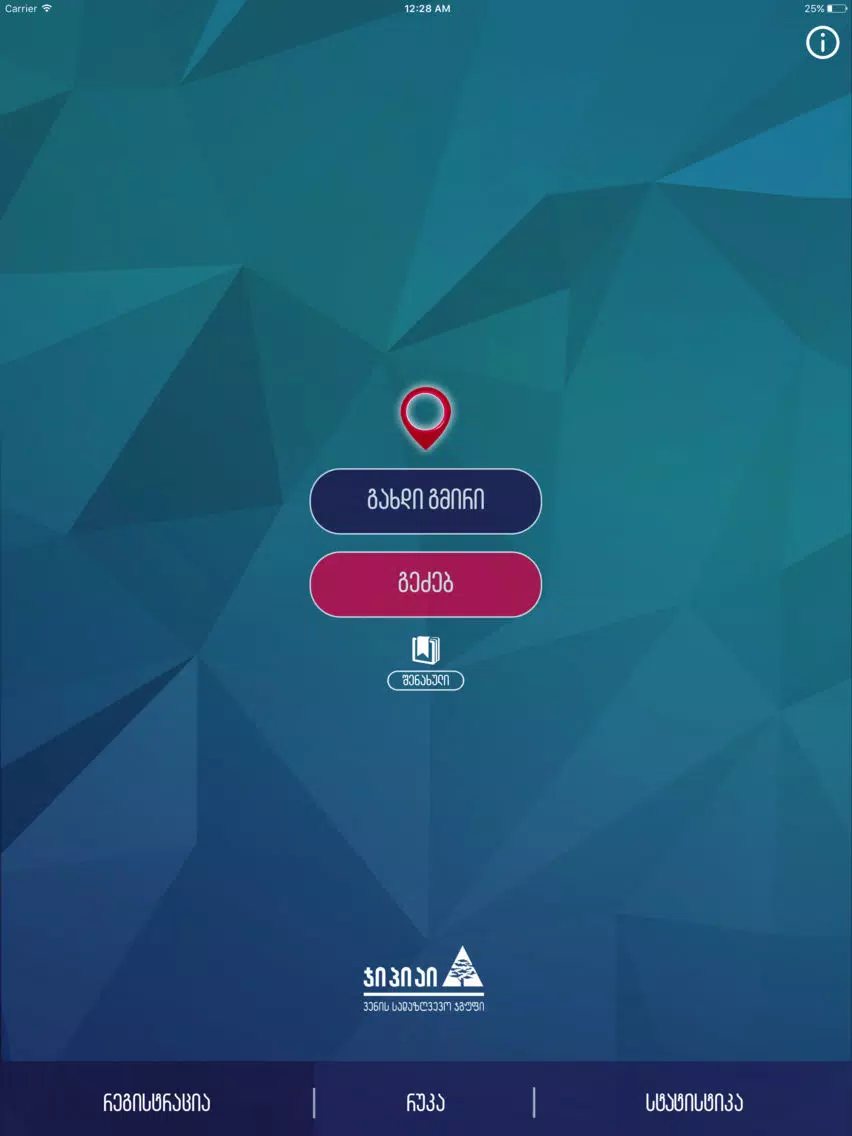Open the info icon

[822, 42]
